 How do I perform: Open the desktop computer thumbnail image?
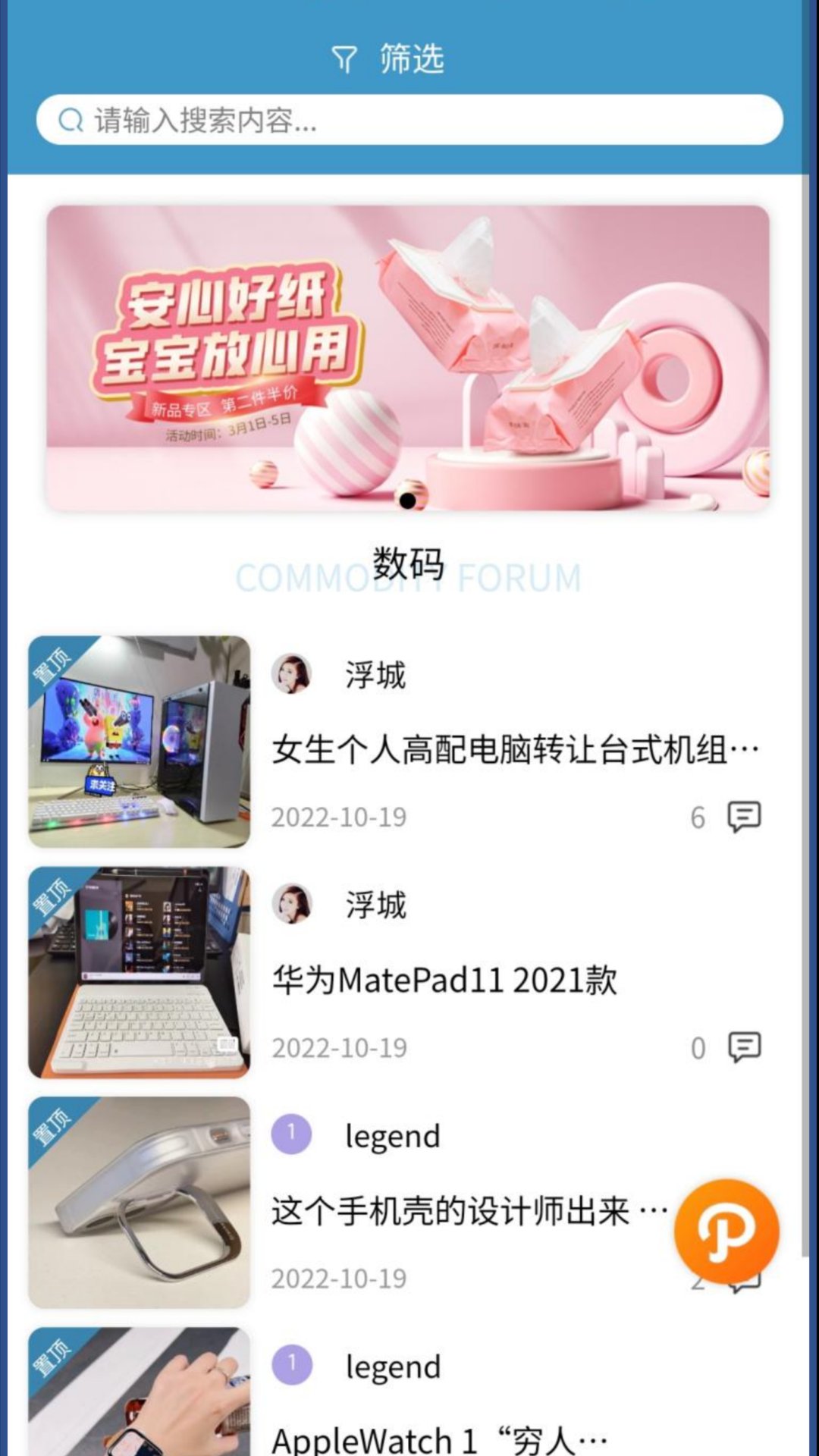(140, 742)
